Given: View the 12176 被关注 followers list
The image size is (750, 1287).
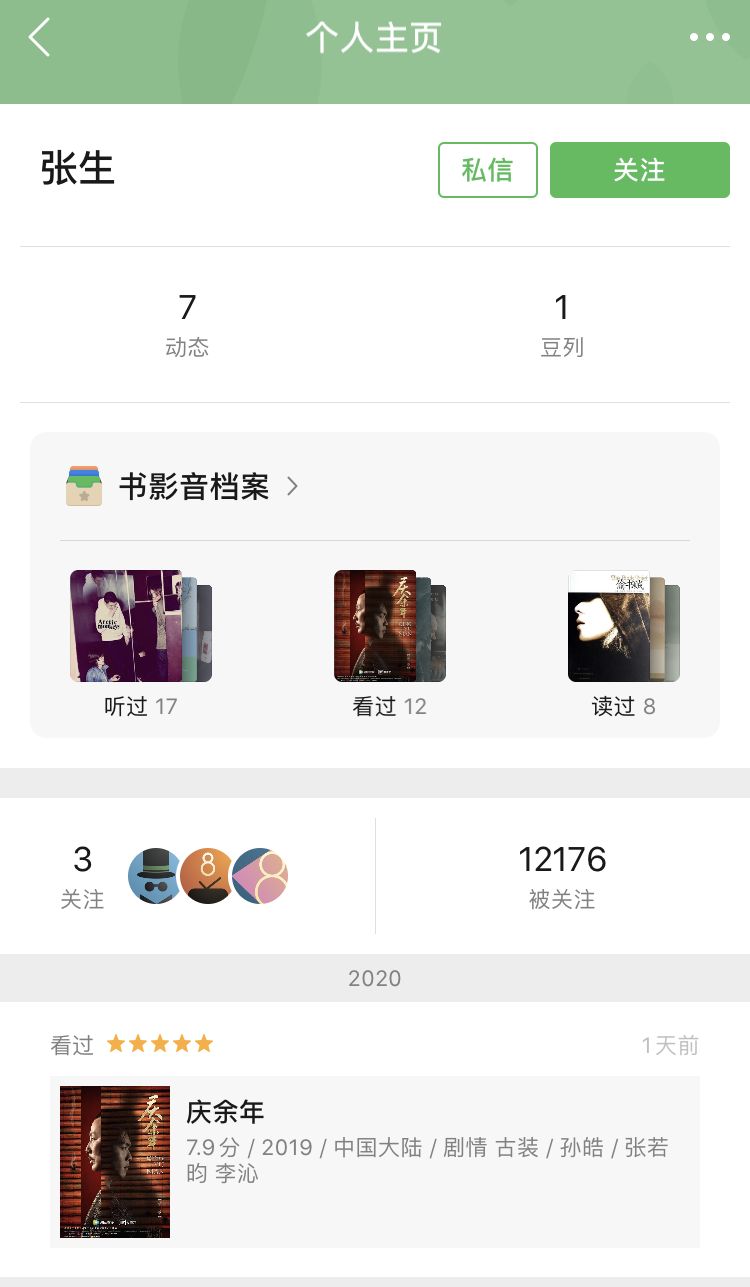Looking at the screenshot, I should click(561, 875).
